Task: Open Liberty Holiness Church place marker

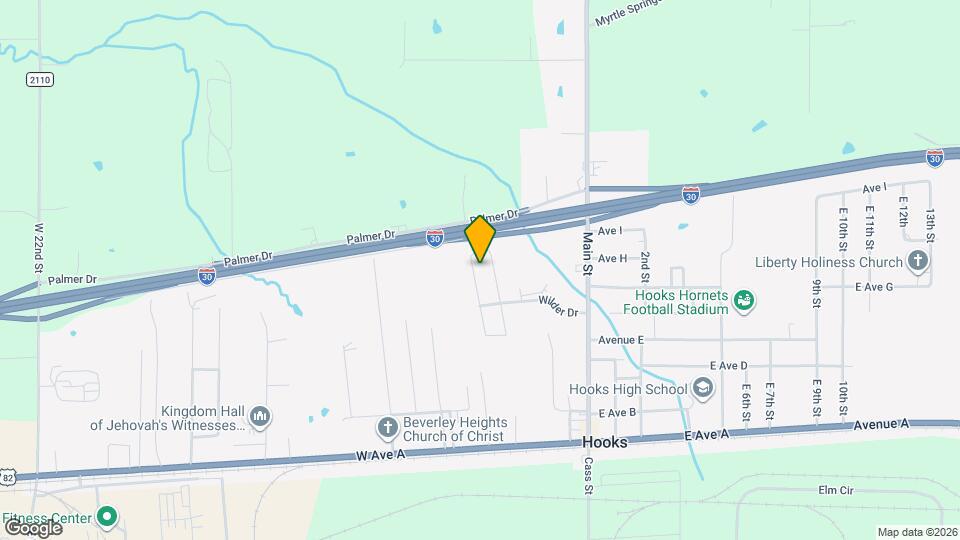Action: click(918, 262)
